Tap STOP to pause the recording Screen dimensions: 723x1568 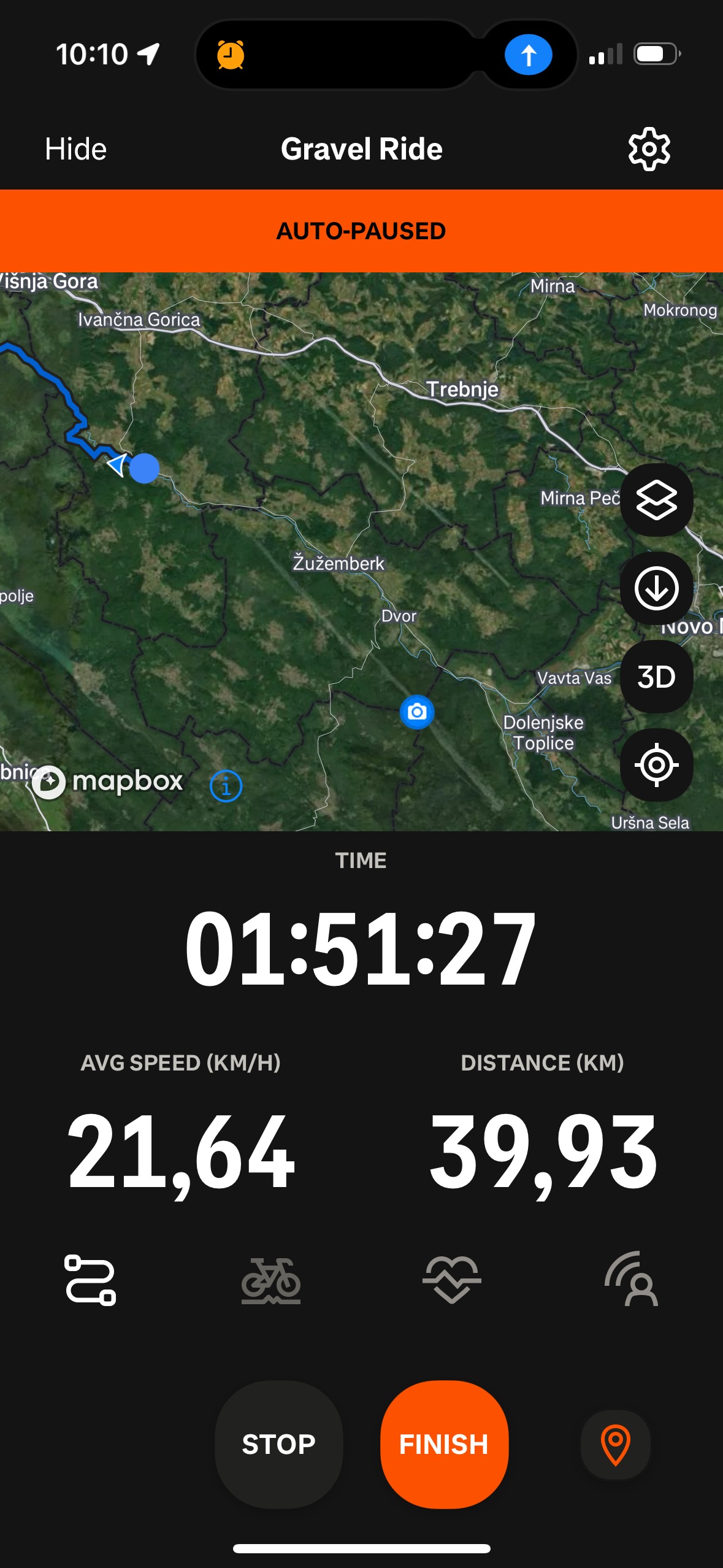[x=278, y=1444]
